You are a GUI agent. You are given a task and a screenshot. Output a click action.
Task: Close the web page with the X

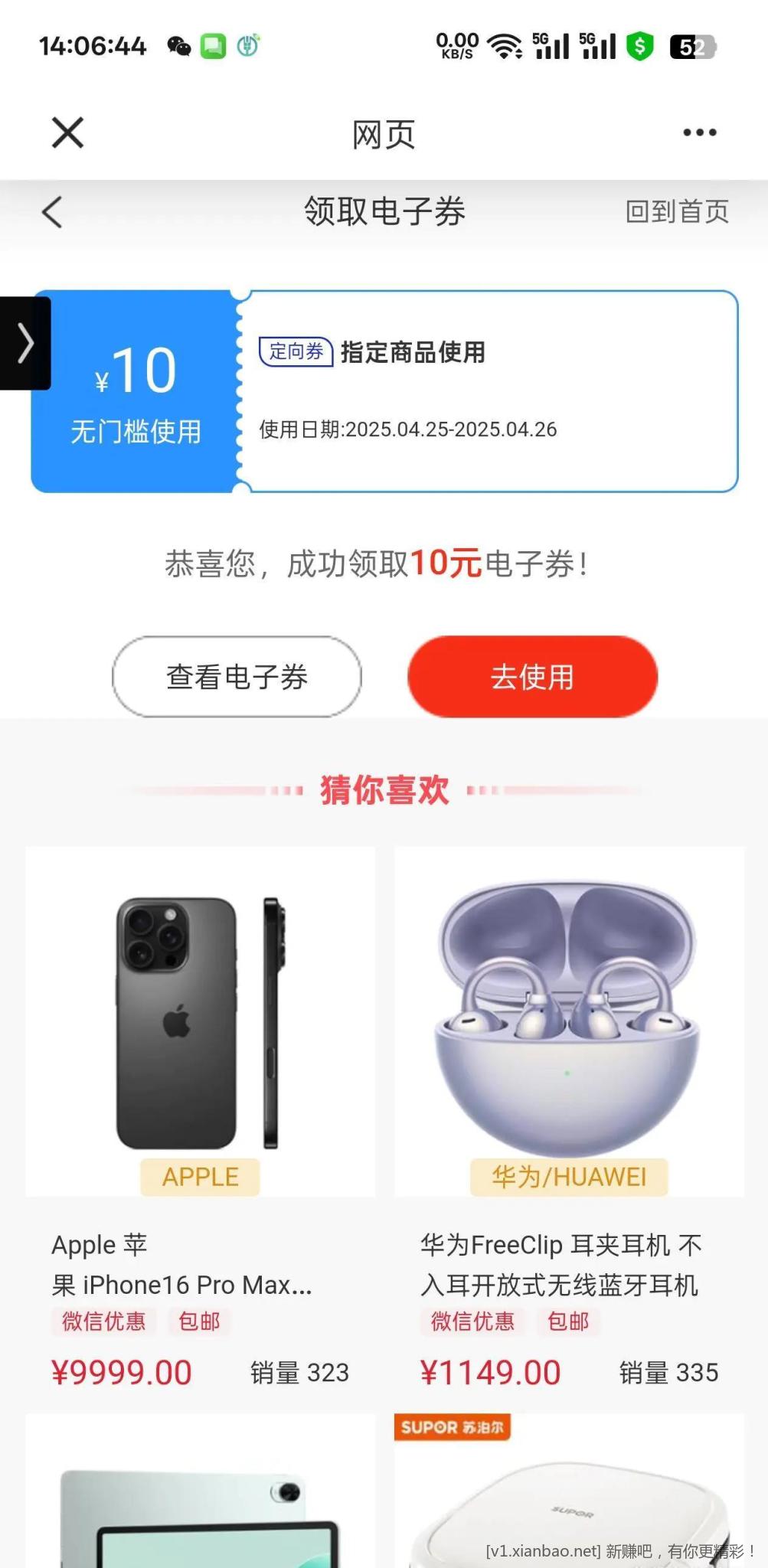[x=67, y=132]
